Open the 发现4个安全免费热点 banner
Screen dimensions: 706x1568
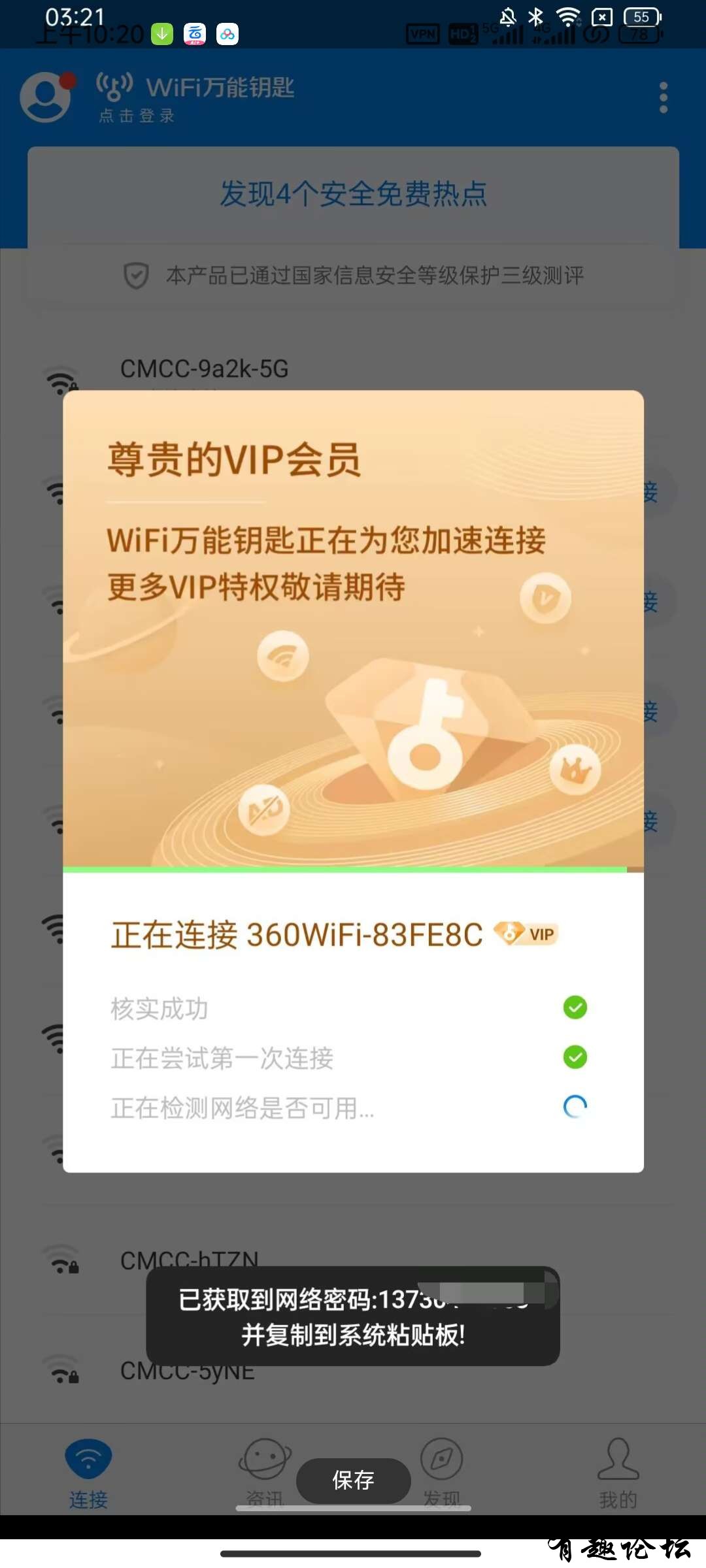click(x=353, y=194)
